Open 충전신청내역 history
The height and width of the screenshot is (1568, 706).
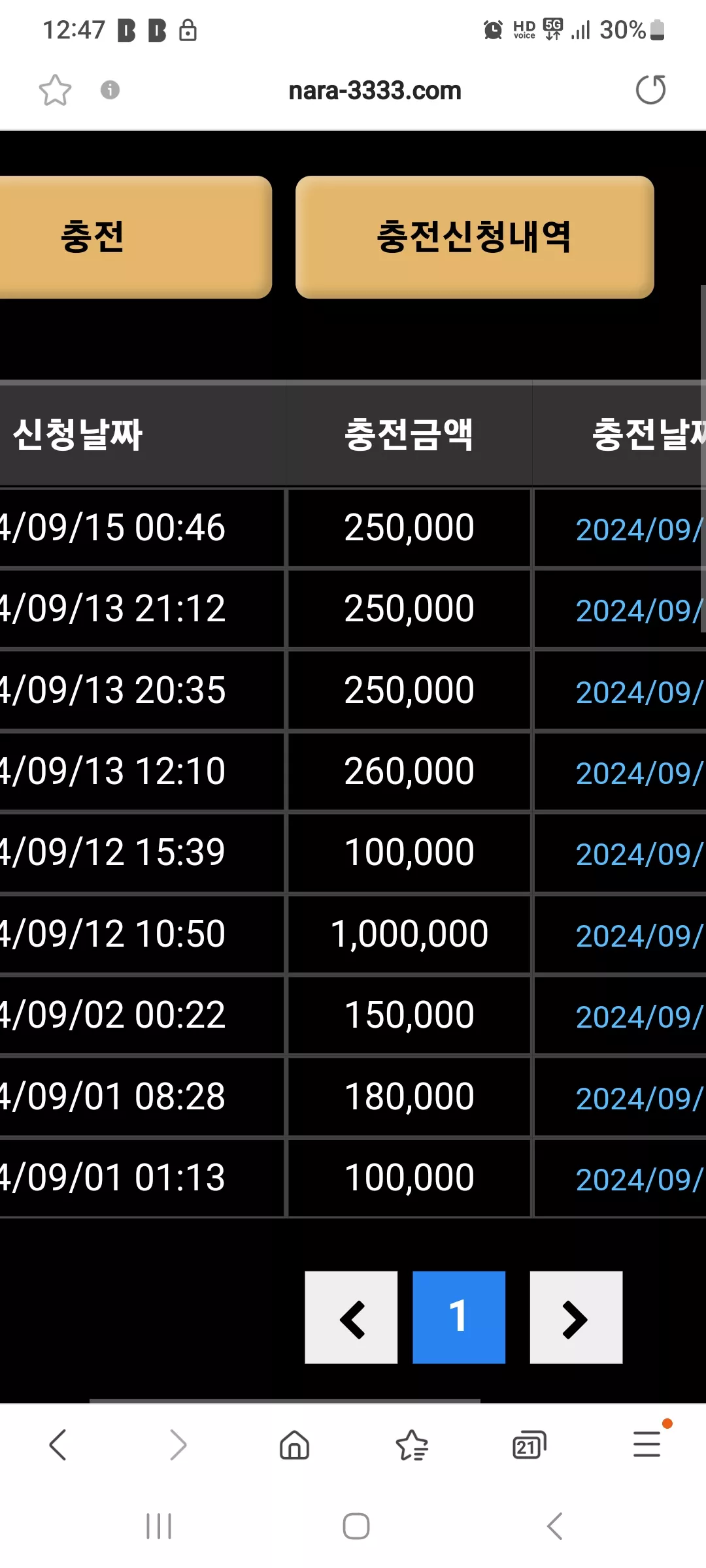click(x=475, y=237)
